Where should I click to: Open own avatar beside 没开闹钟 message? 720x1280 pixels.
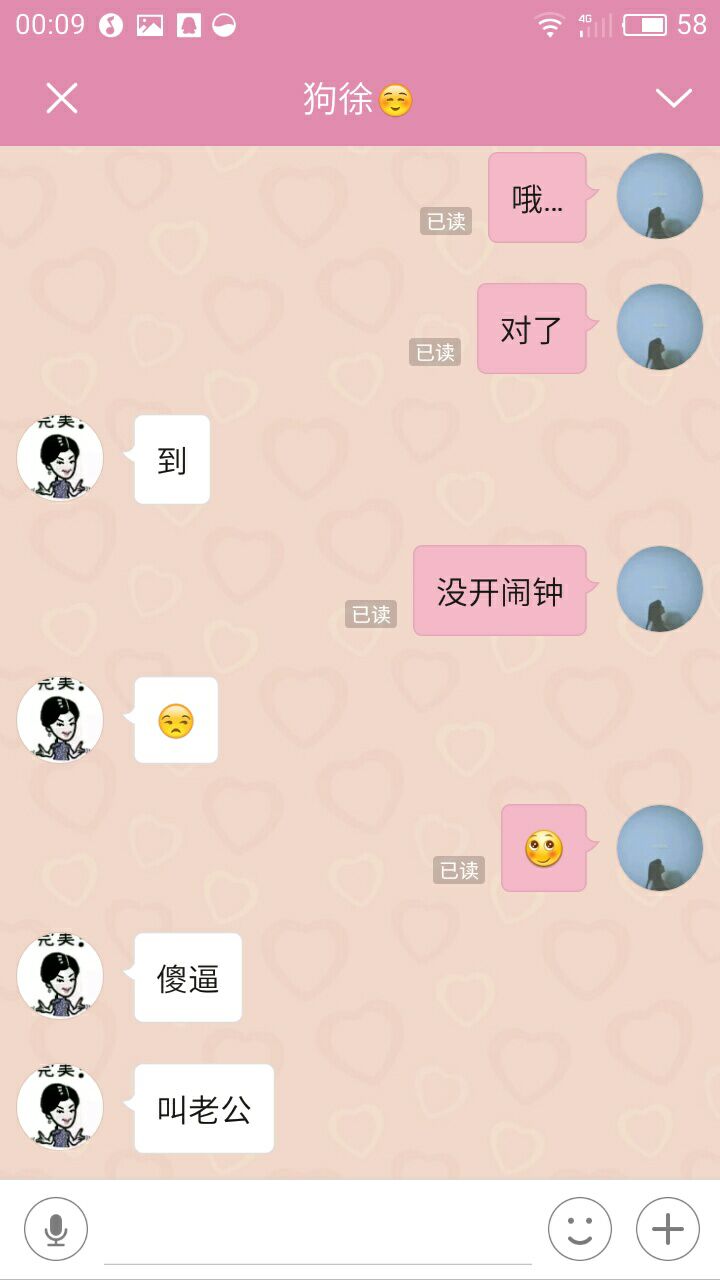tap(659, 590)
